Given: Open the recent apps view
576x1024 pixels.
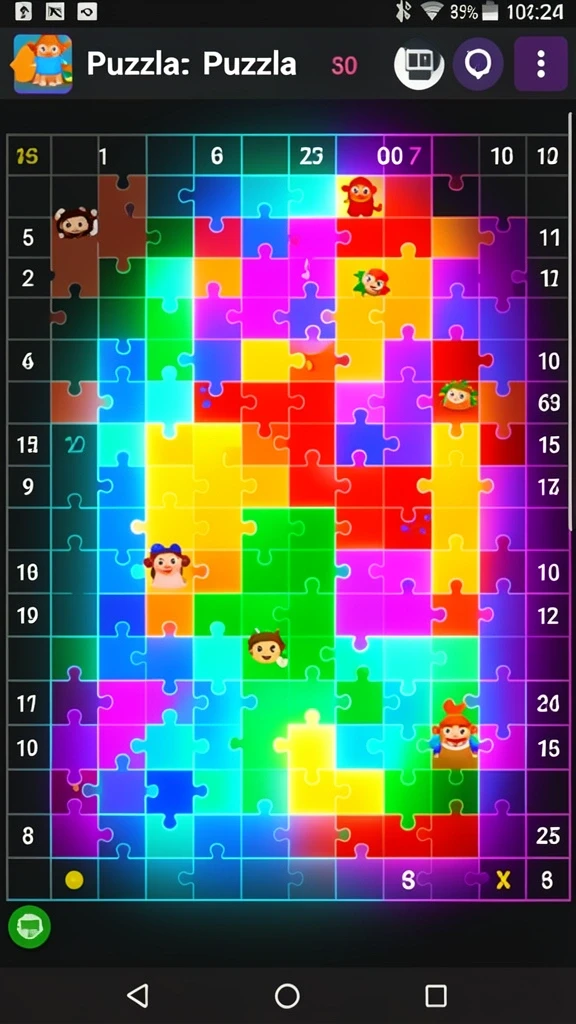Looking at the screenshot, I should click(436, 996).
